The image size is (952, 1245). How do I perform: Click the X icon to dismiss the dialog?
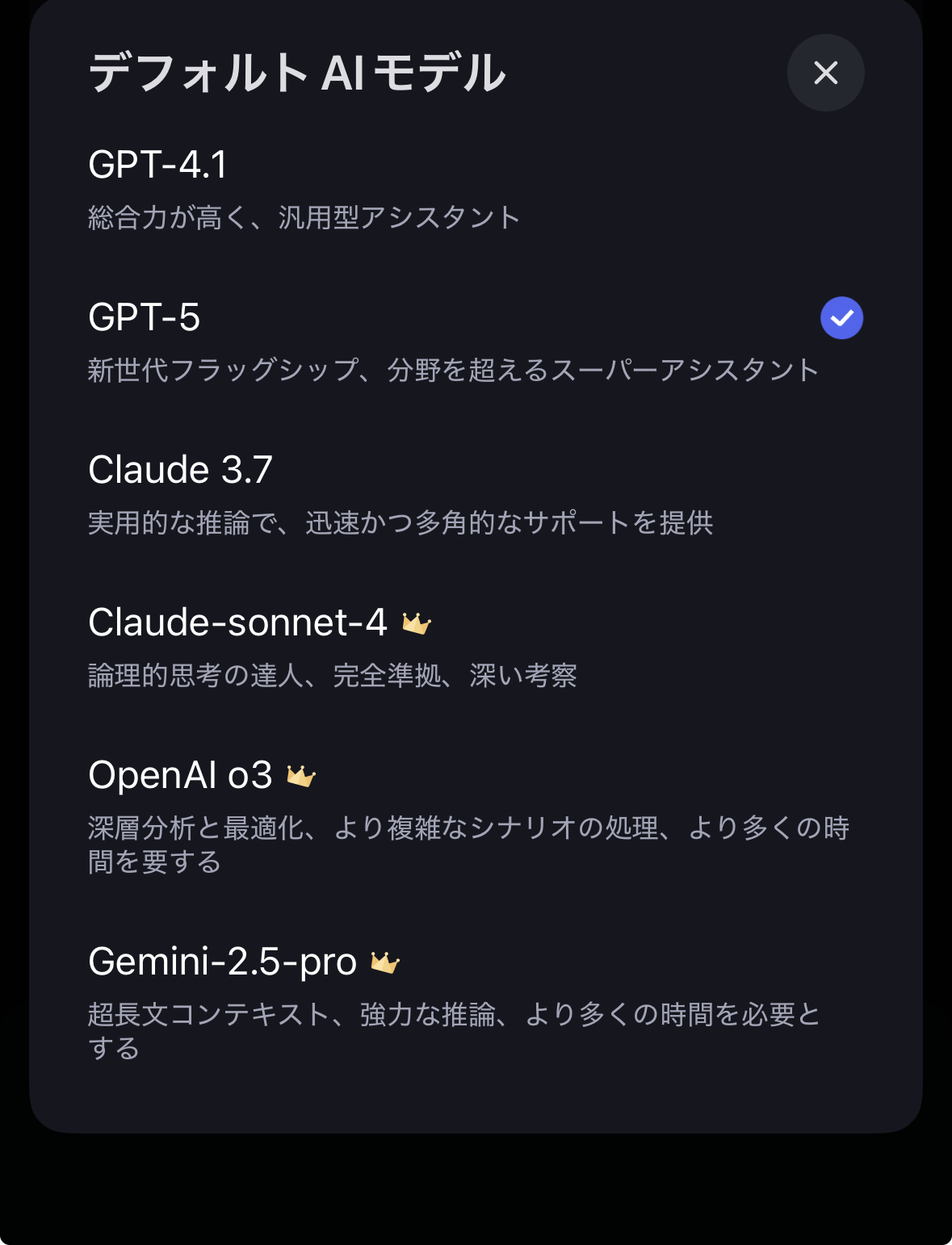[825, 73]
